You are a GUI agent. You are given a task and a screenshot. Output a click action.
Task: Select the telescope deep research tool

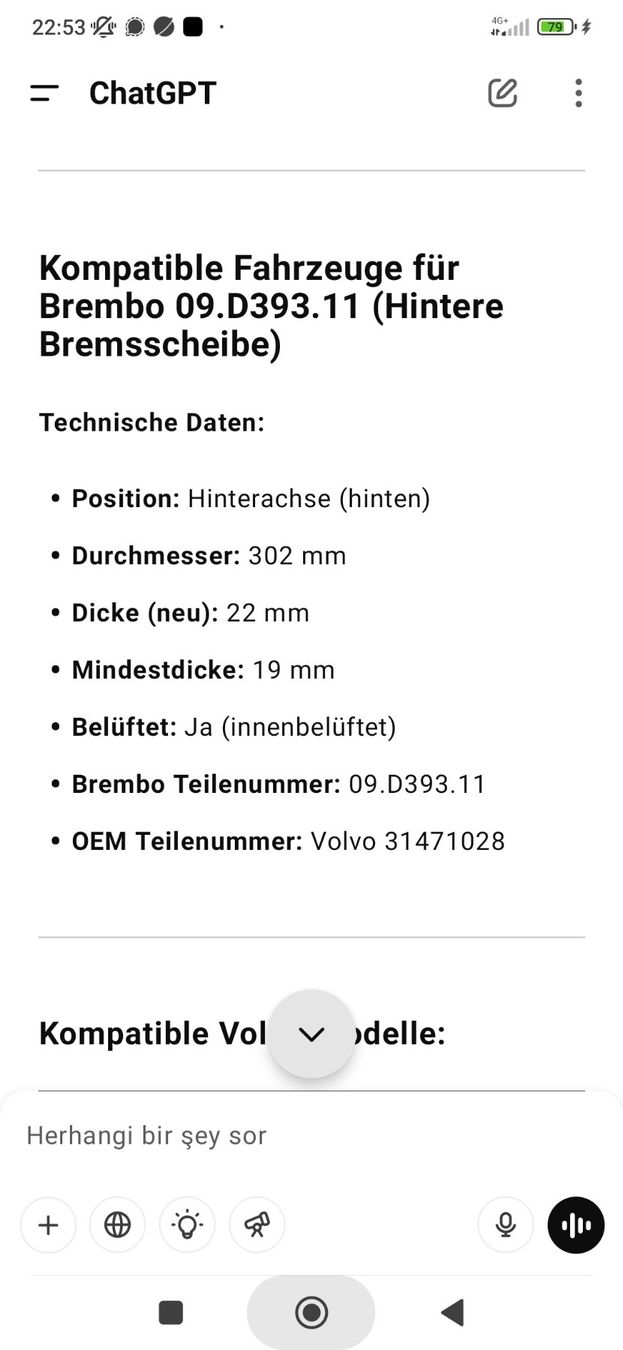(257, 1225)
